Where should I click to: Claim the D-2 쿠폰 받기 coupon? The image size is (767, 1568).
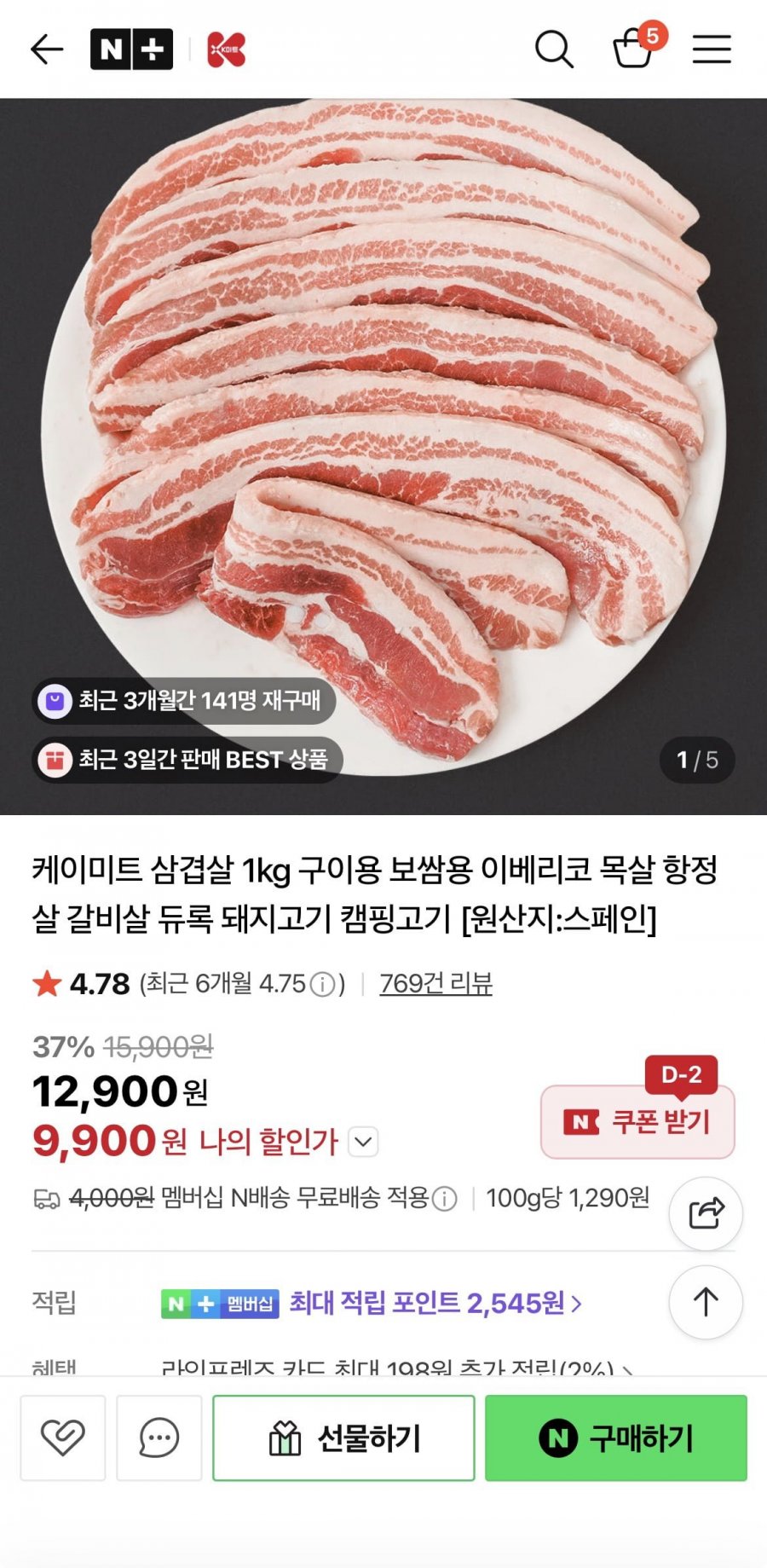[x=637, y=1122]
